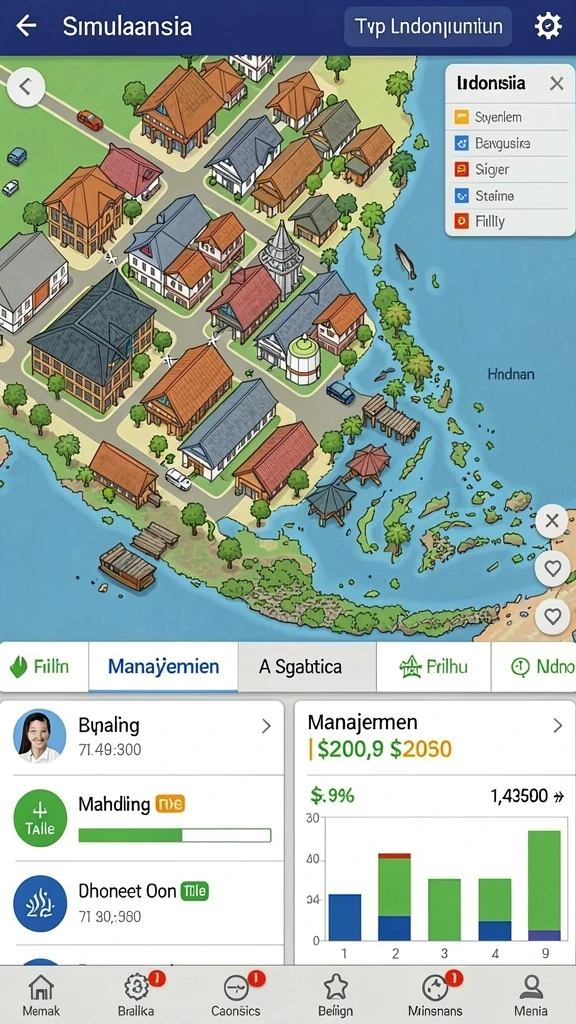Tap the Tvp Lndonjuntun button
The width and height of the screenshot is (576, 1024).
point(428,26)
